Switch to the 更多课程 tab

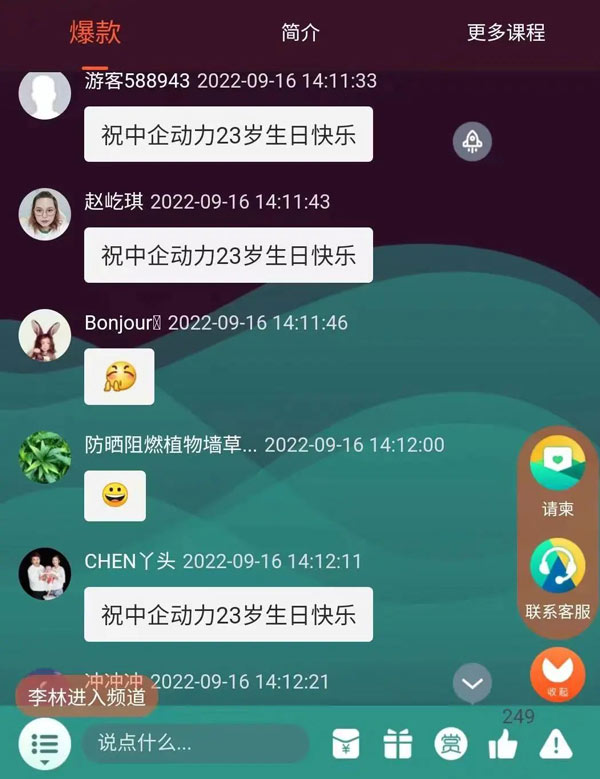click(x=505, y=32)
